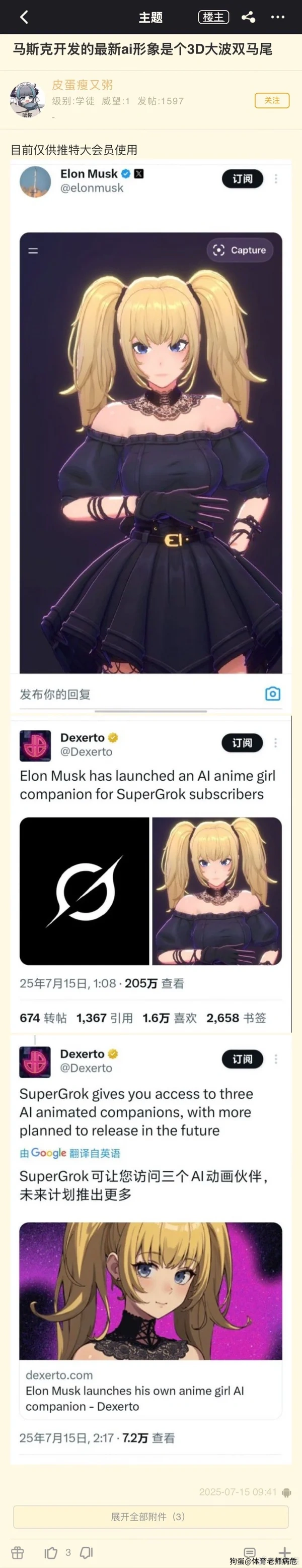This screenshot has width=302, height=1568.
Task: Open the three-dot overflow menu
Action: tap(278, 17)
